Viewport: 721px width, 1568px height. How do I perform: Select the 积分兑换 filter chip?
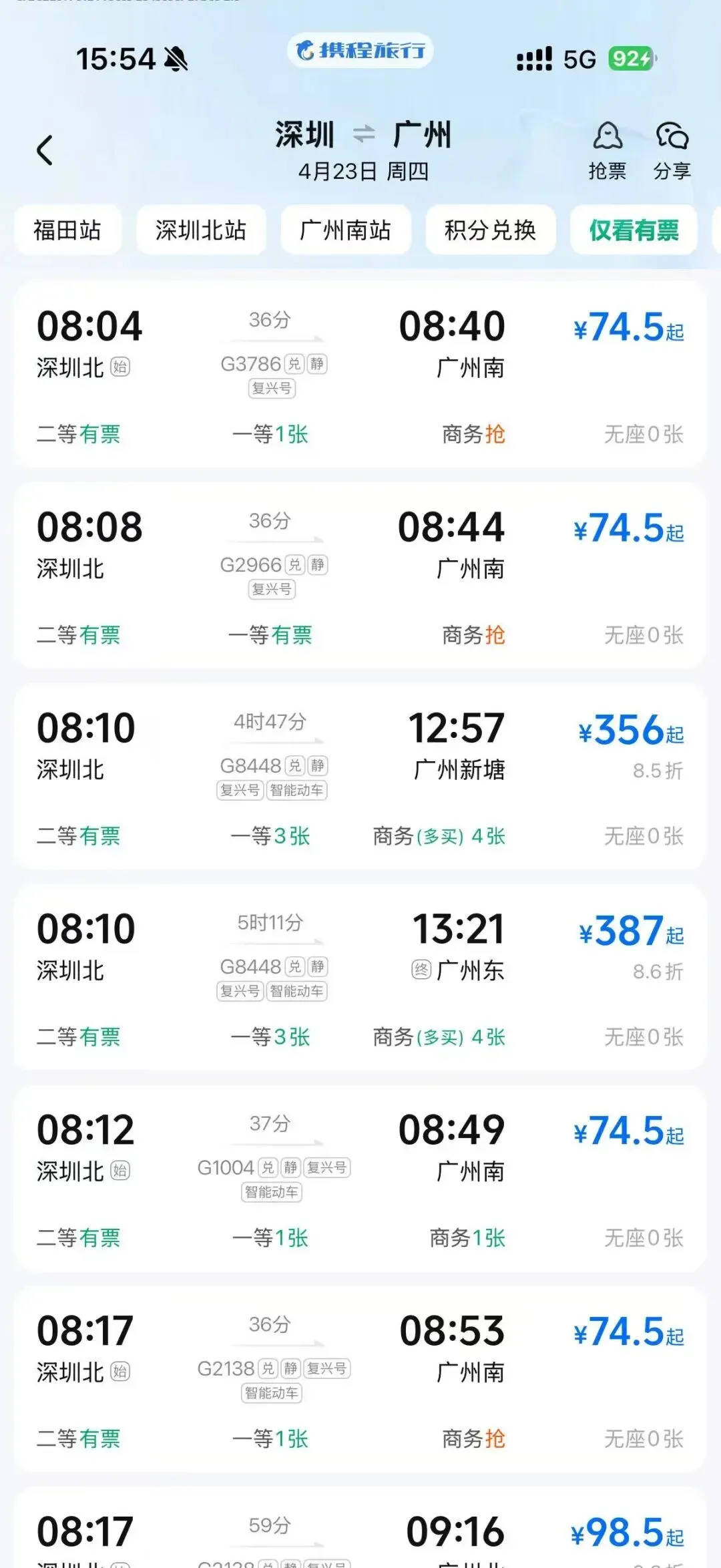(490, 230)
